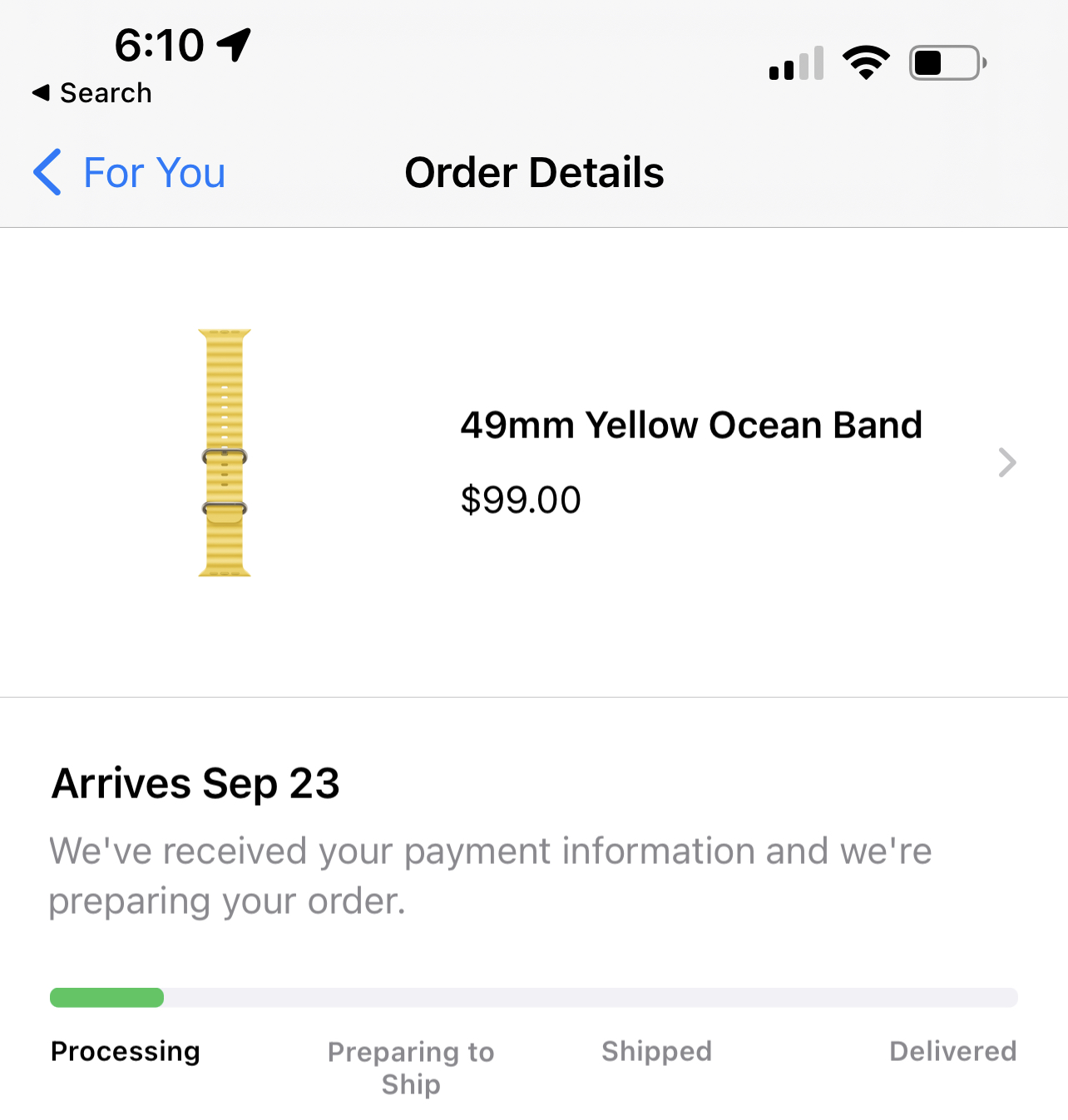The width and height of the screenshot is (1068, 1120).
Task: Return to the Search app
Action: [x=92, y=93]
